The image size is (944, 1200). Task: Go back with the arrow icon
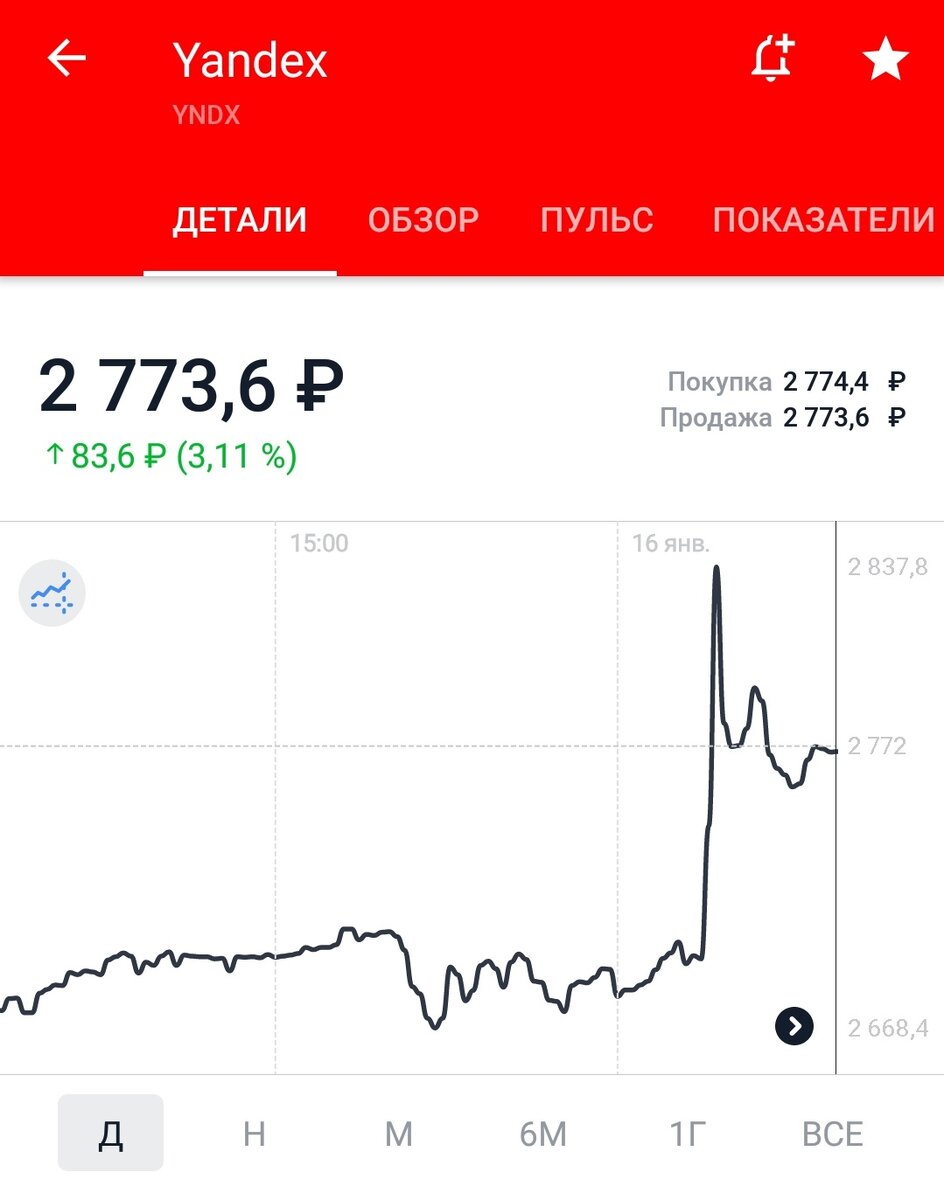pos(66,60)
